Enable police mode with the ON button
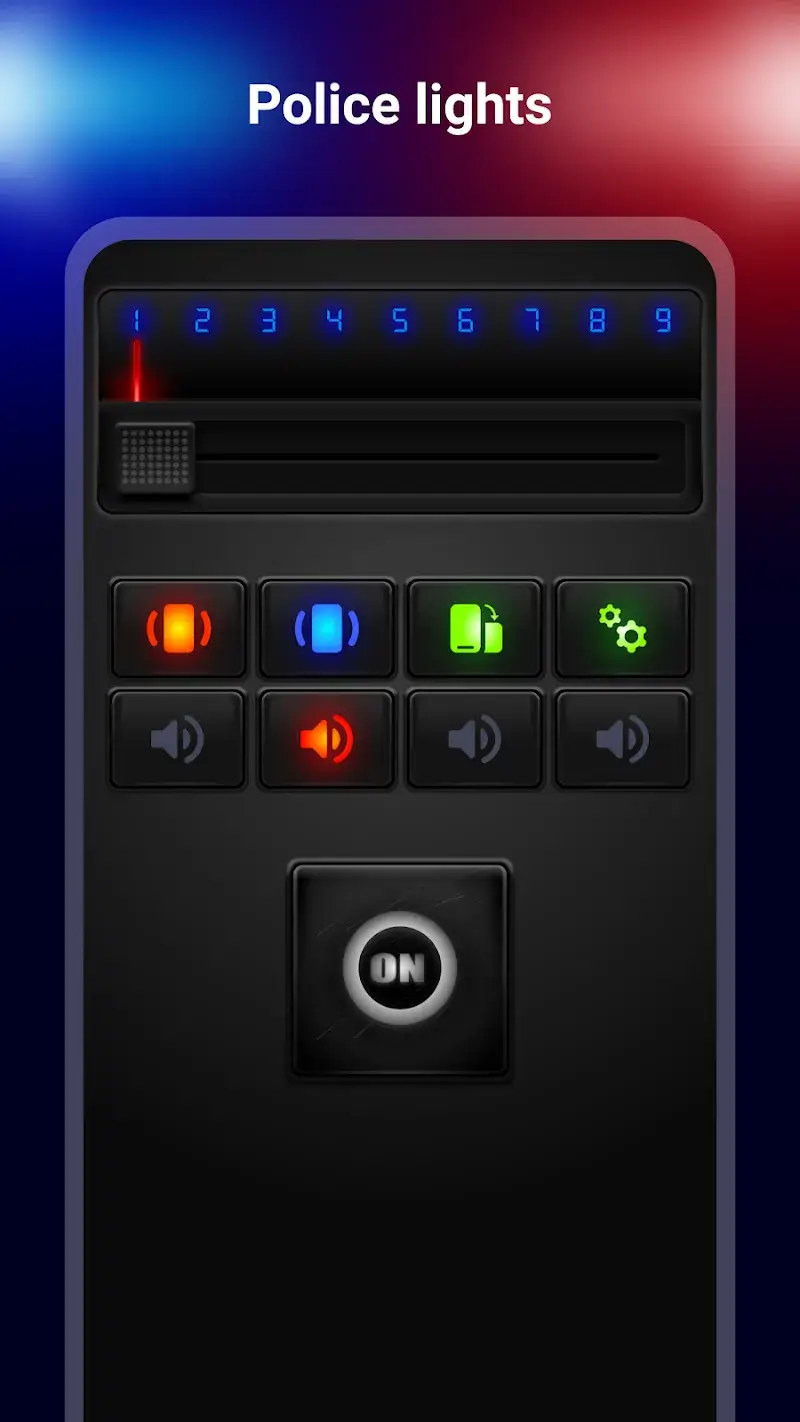The height and width of the screenshot is (1422, 800). 400,968
